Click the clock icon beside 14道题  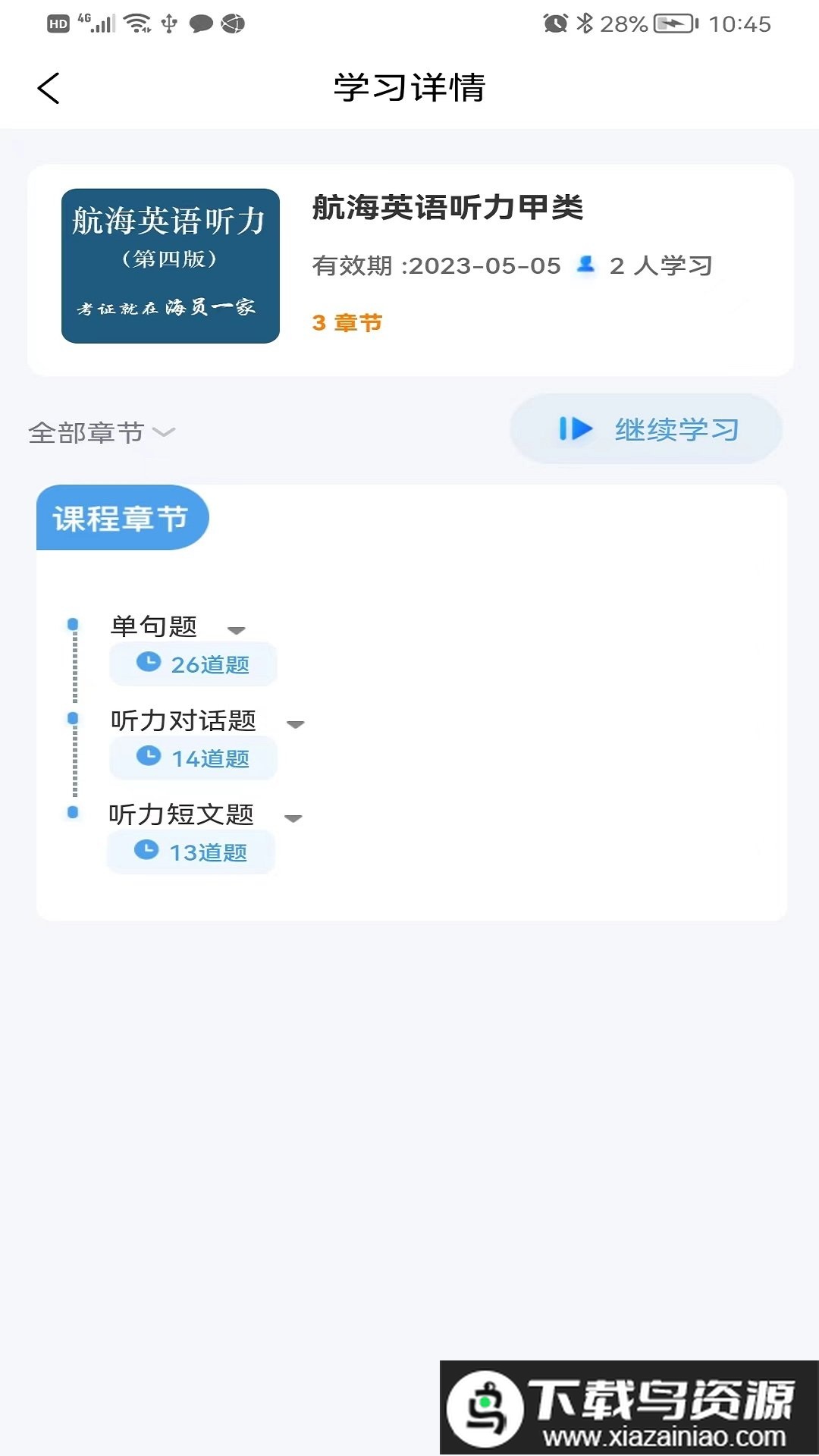[x=149, y=757]
